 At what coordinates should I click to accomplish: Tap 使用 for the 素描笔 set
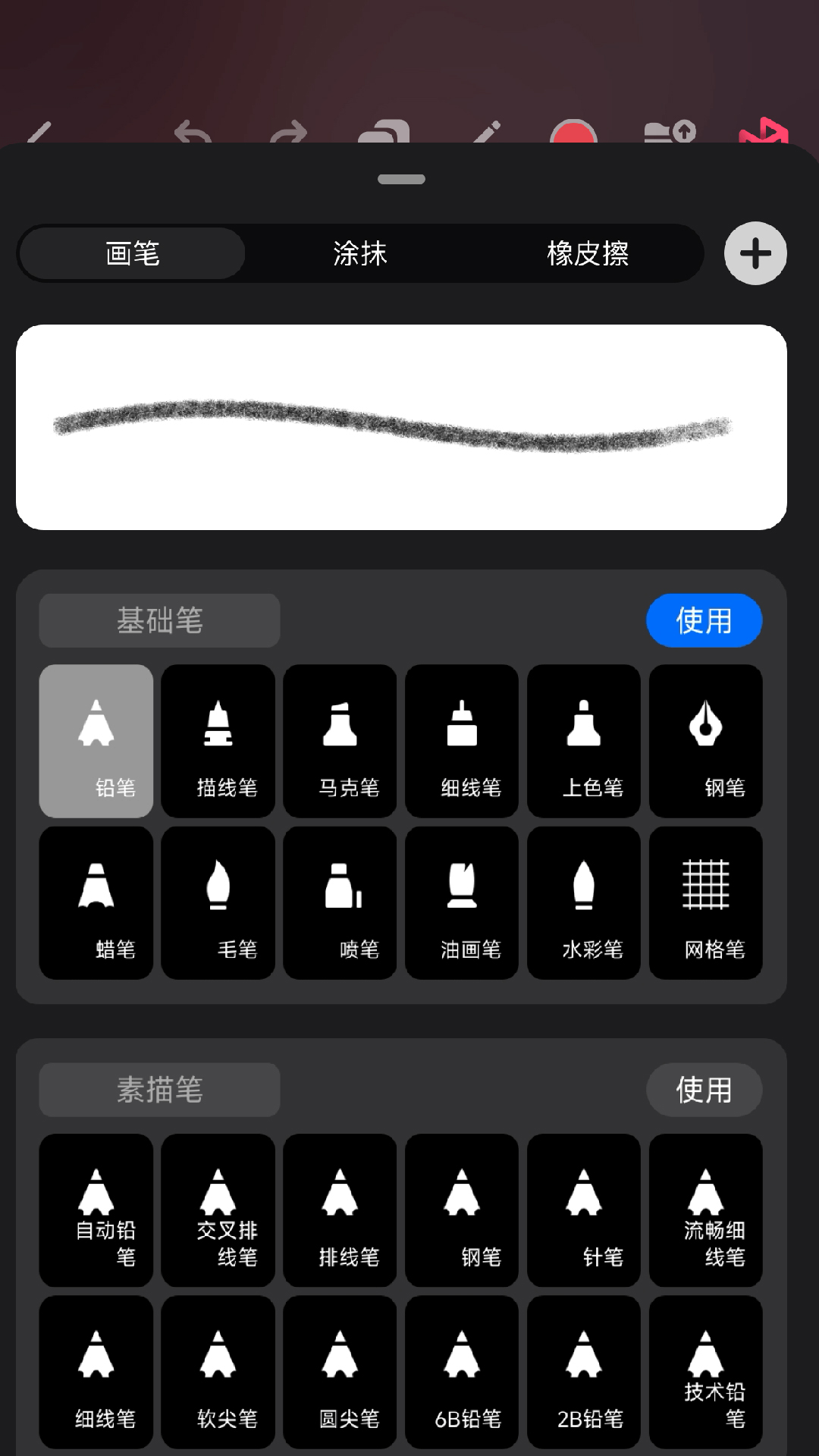(704, 1090)
